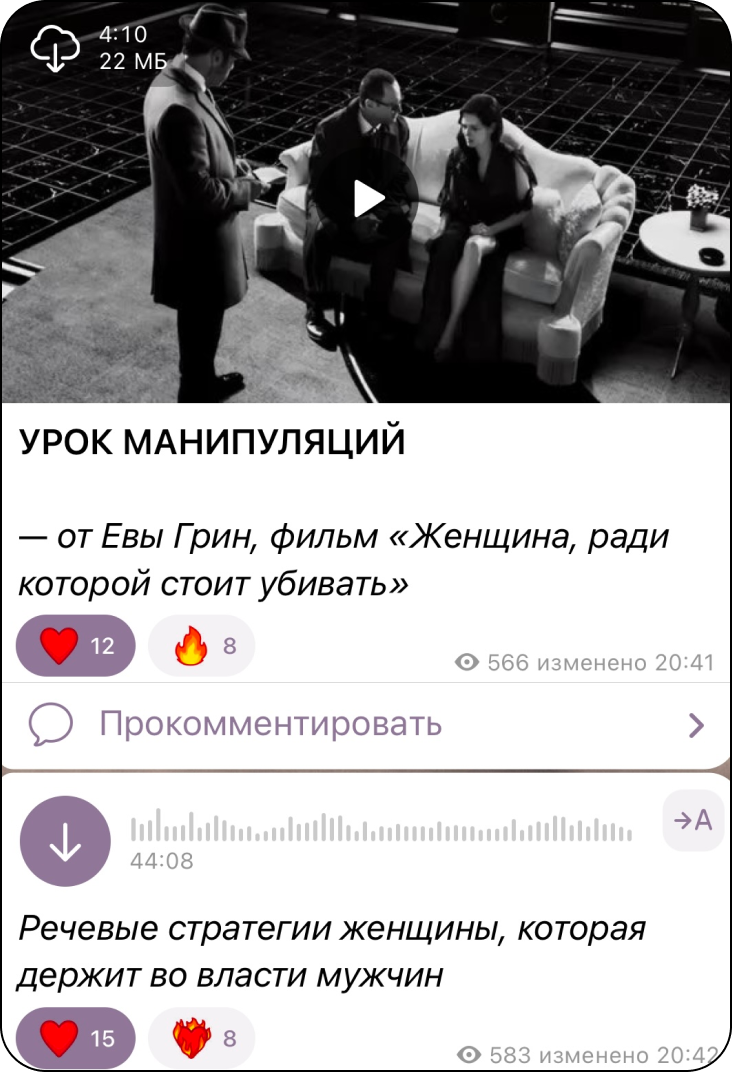This screenshot has height=1072, width=732.
Task: Tap the heart reaction with 12
Action: click(x=76, y=646)
